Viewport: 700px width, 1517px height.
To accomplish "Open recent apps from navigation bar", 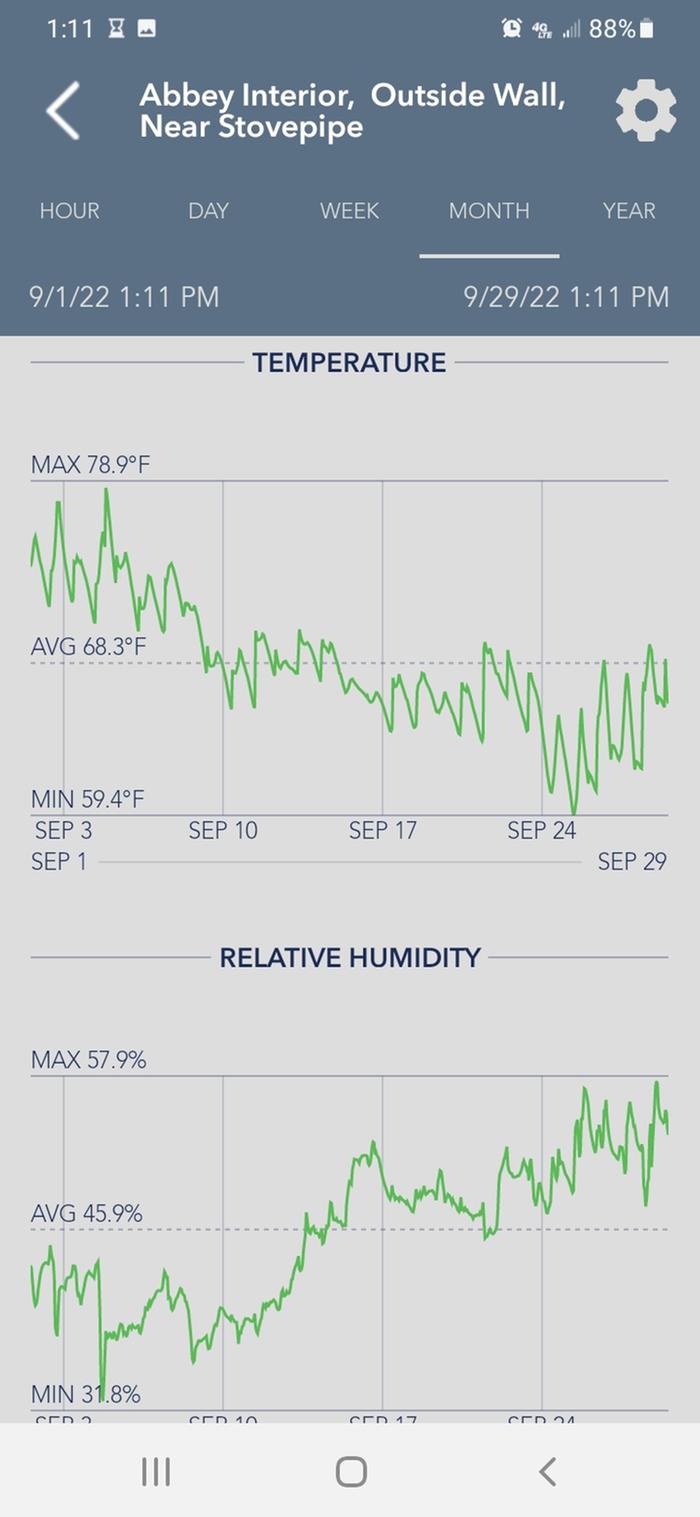I will [156, 1471].
